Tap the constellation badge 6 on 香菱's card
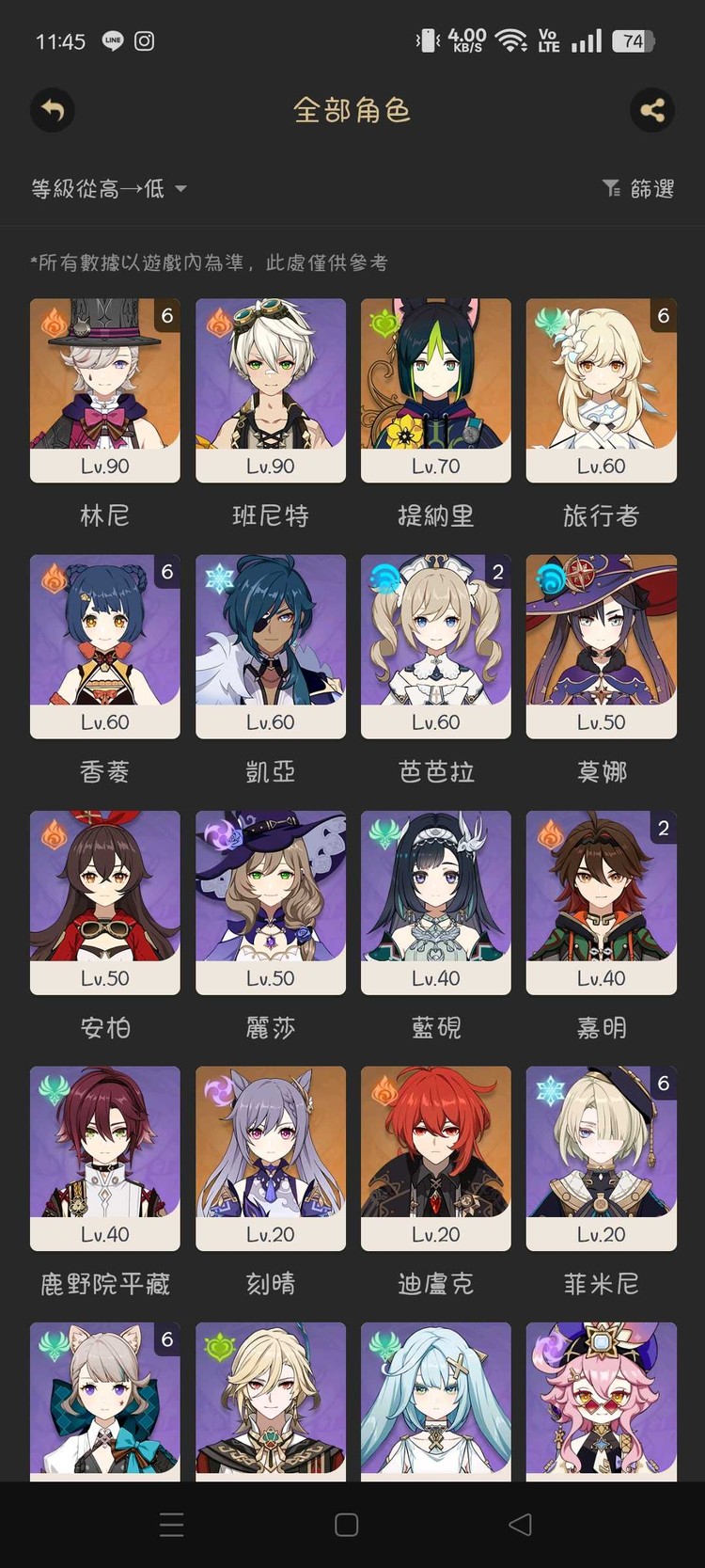This screenshot has width=705, height=1568. point(165,574)
